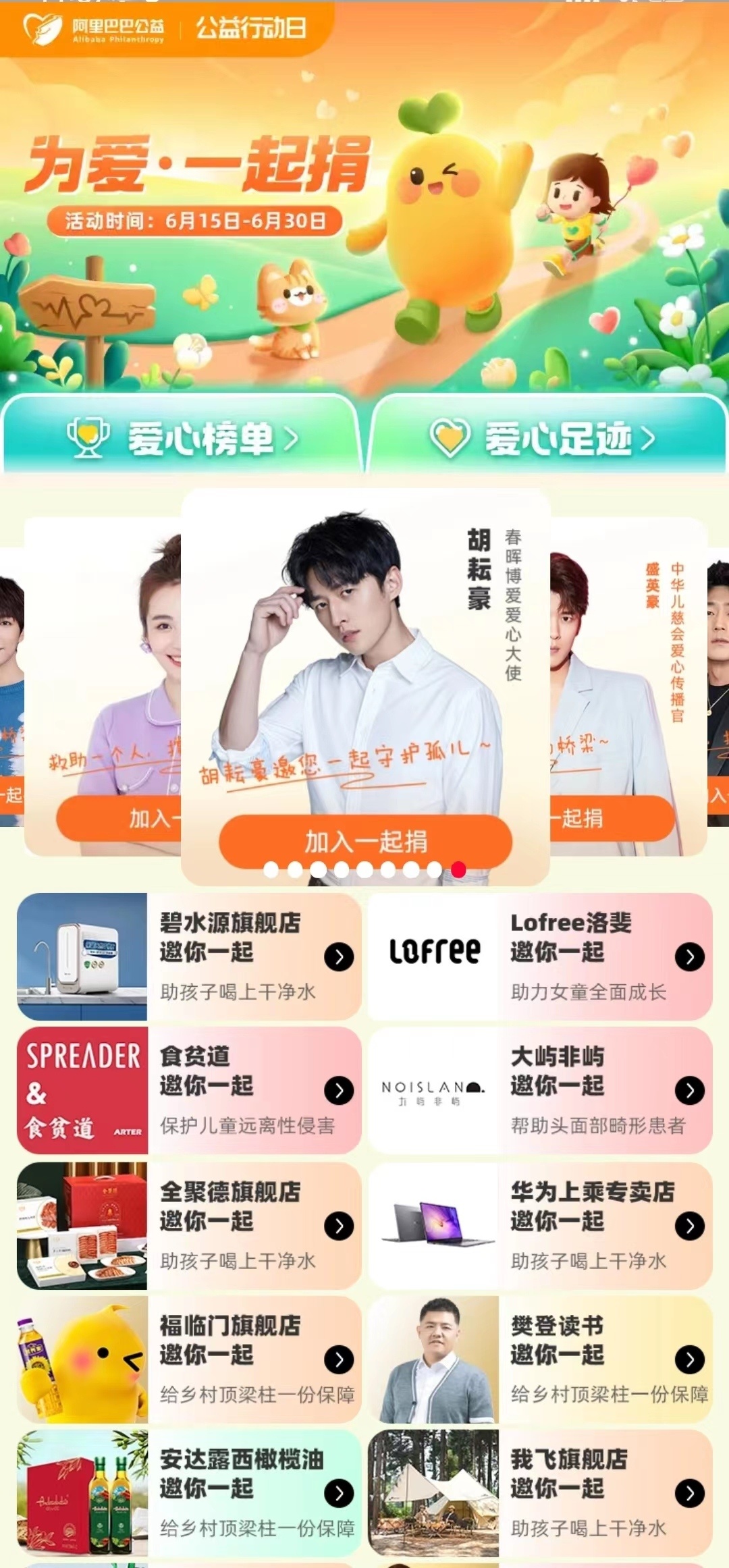Open the 大屿非屿 donation card
Viewport: 729px width, 1568px height.
(540, 1090)
